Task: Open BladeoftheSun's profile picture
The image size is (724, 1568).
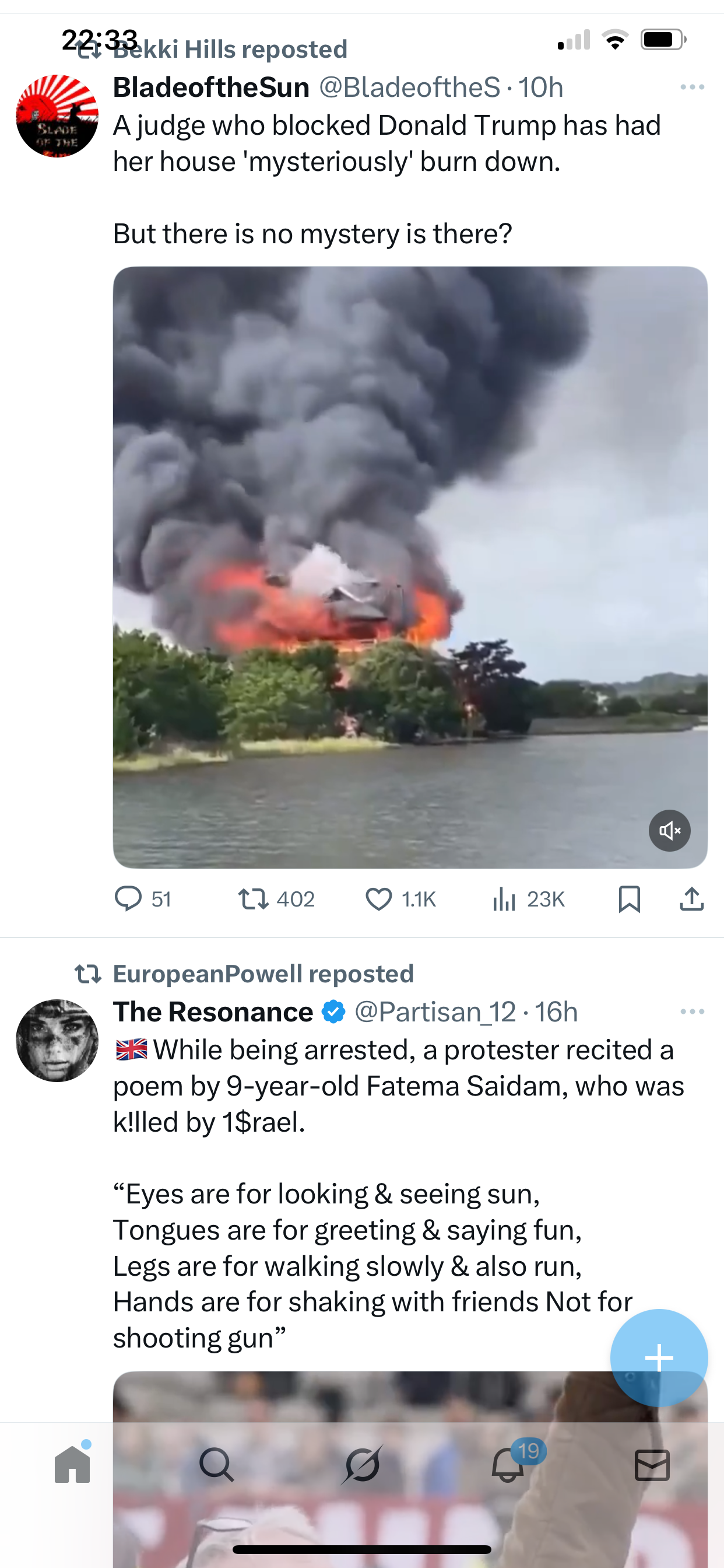Action: pos(57,116)
